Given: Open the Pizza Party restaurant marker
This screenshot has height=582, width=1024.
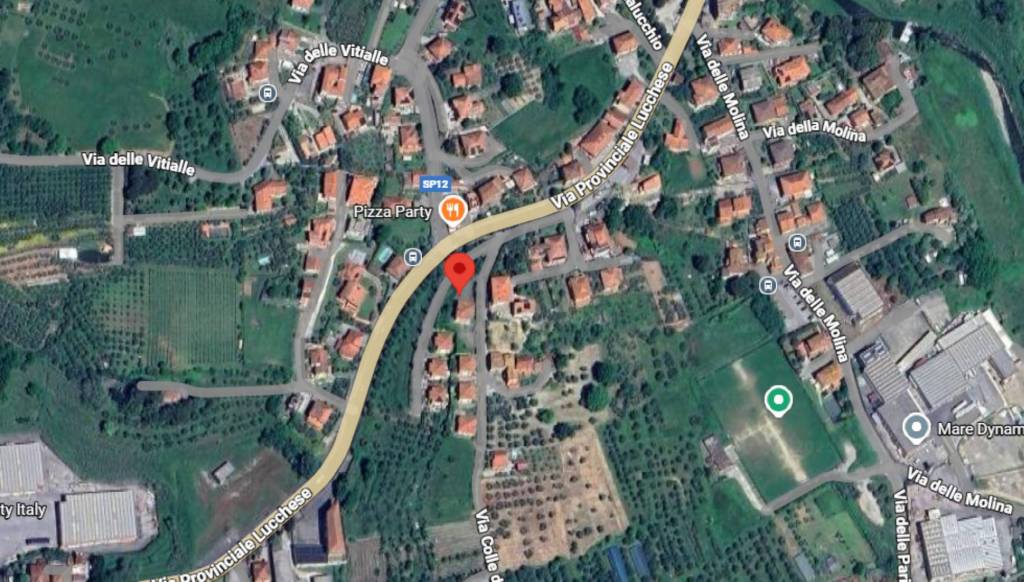Looking at the screenshot, I should 453,210.
